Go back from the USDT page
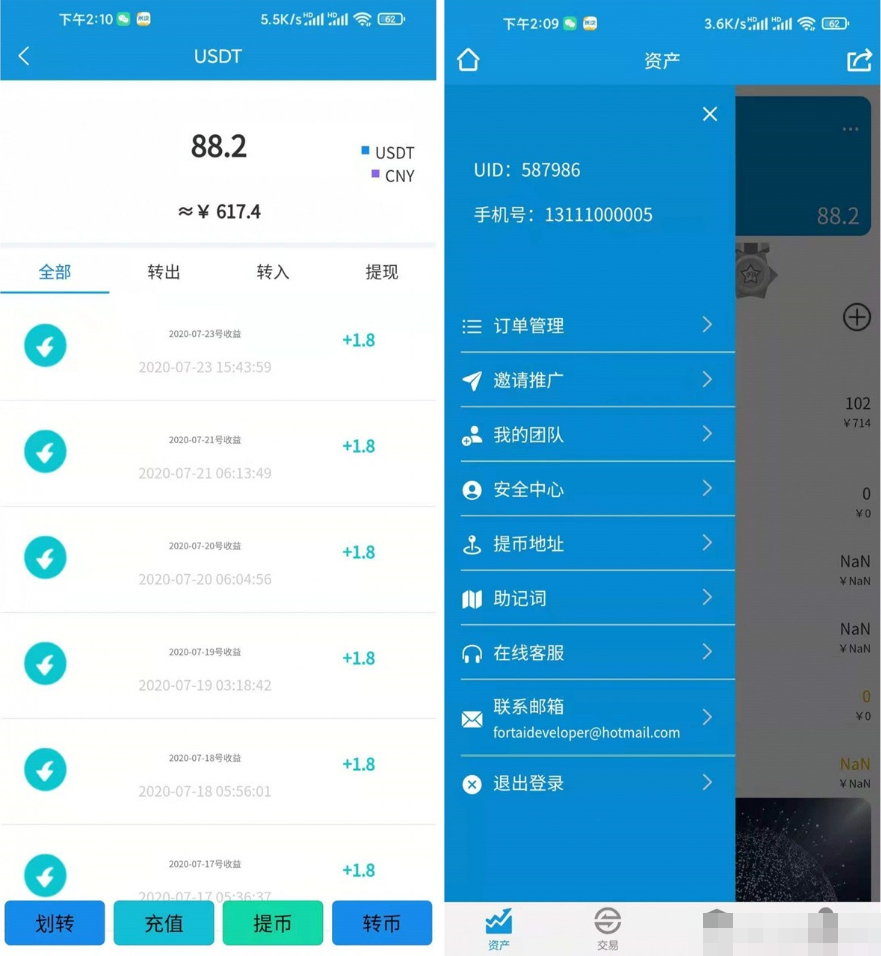The width and height of the screenshot is (881, 956). click(24, 57)
